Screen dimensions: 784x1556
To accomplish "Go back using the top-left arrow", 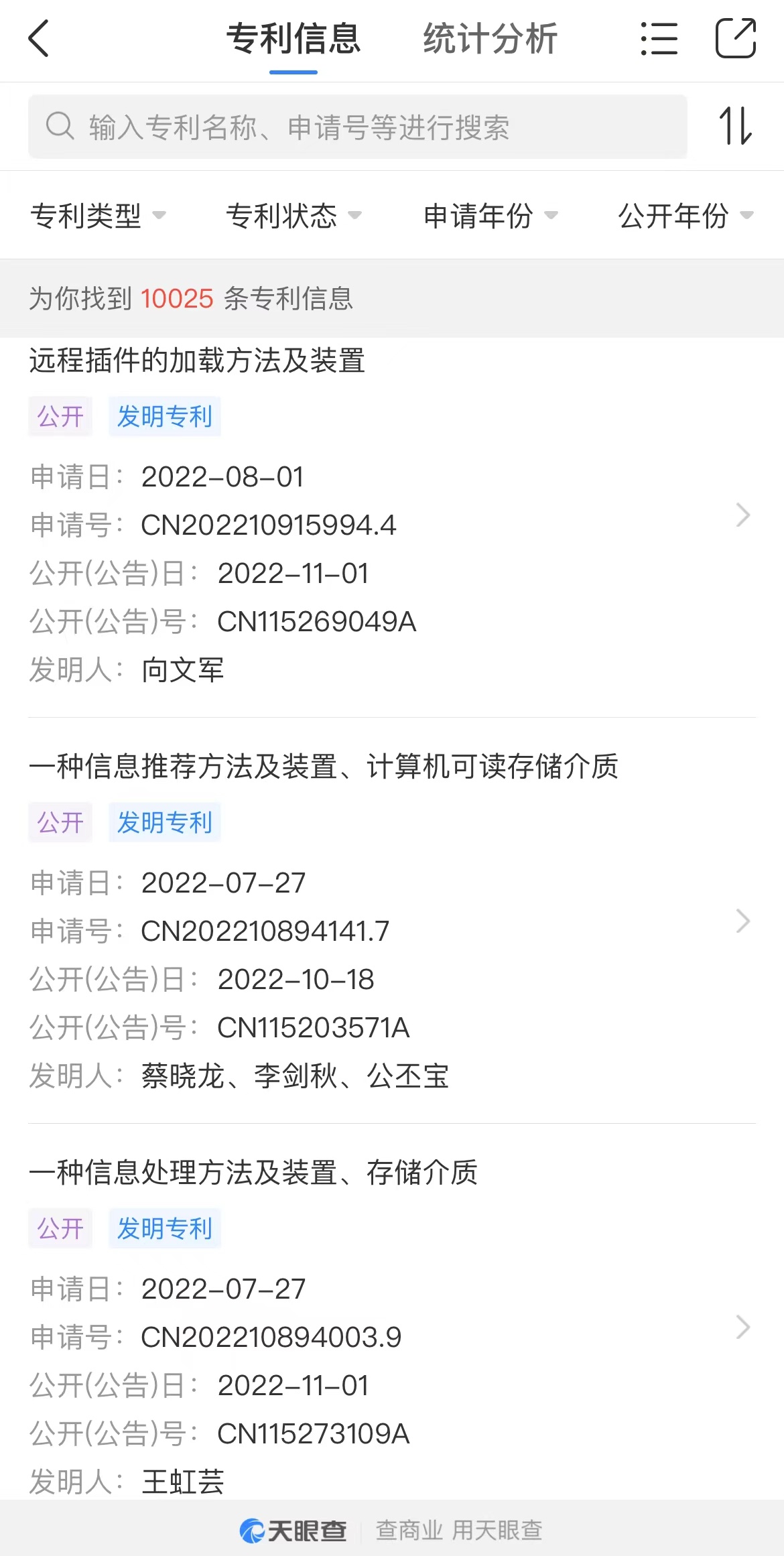I will [39, 38].
